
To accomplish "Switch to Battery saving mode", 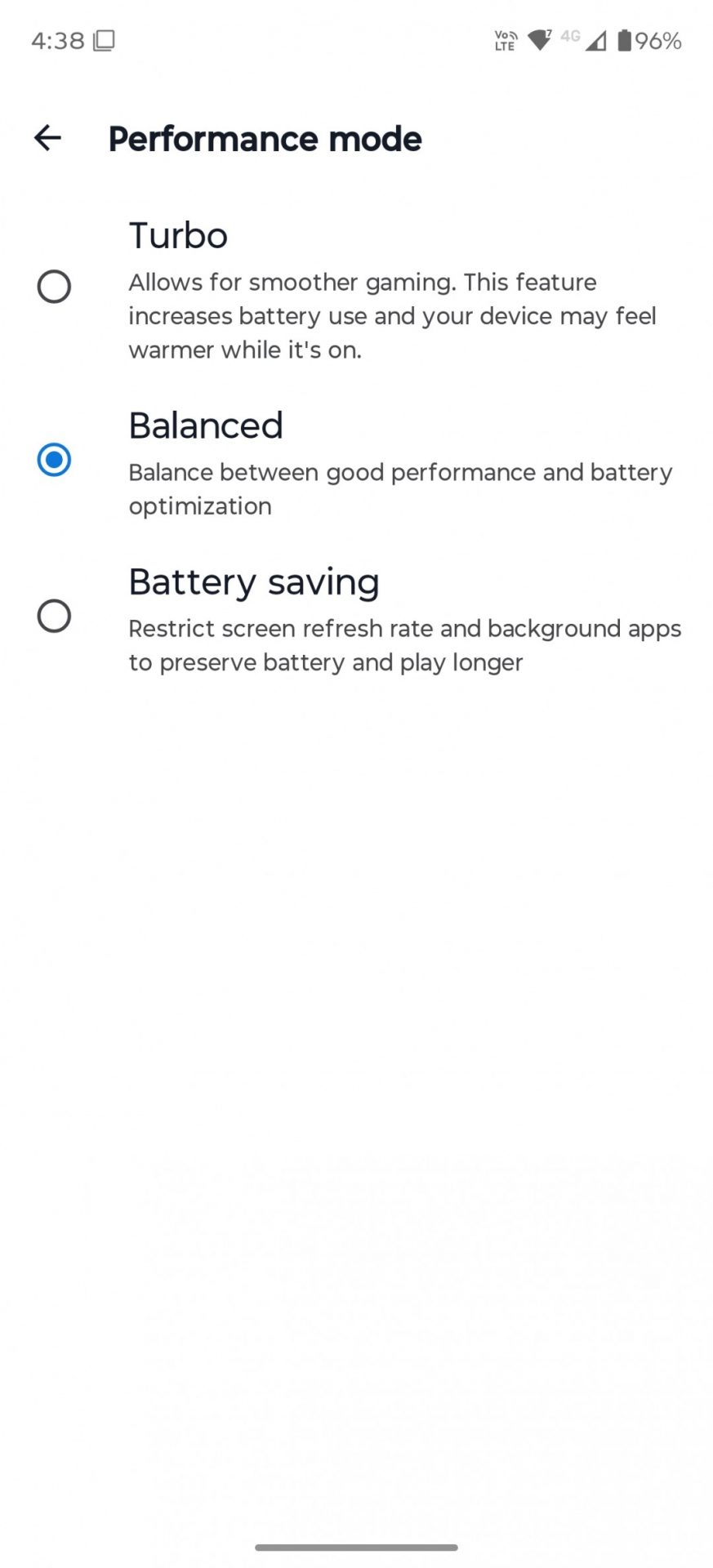I will (x=54, y=616).
